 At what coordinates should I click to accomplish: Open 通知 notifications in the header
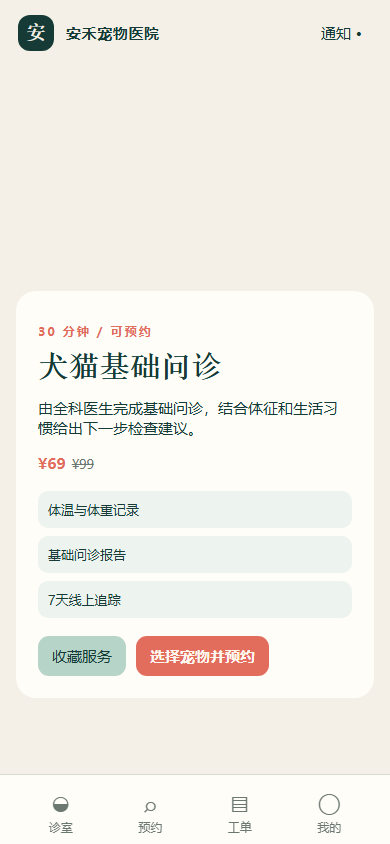[x=341, y=34]
